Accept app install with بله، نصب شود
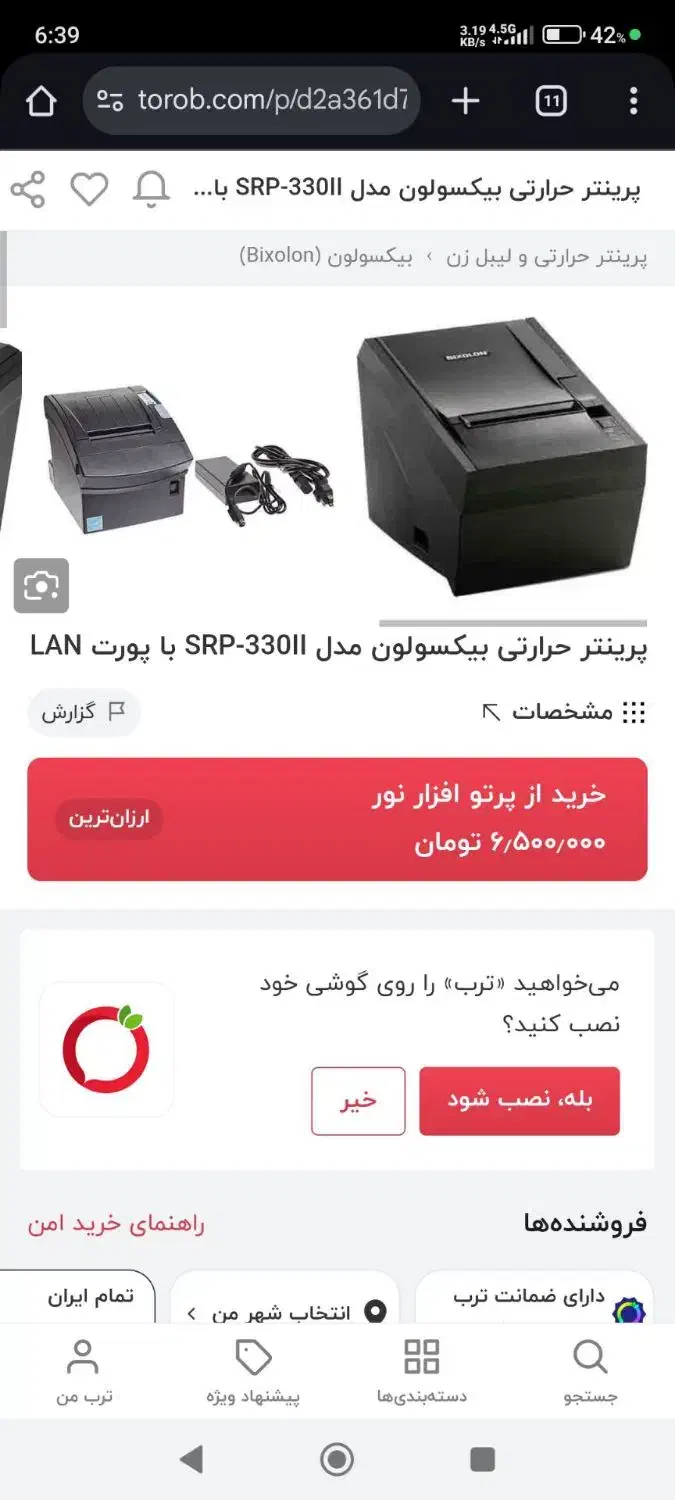This screenshot has width=675, height=1500. click(x=519, y=1100)
